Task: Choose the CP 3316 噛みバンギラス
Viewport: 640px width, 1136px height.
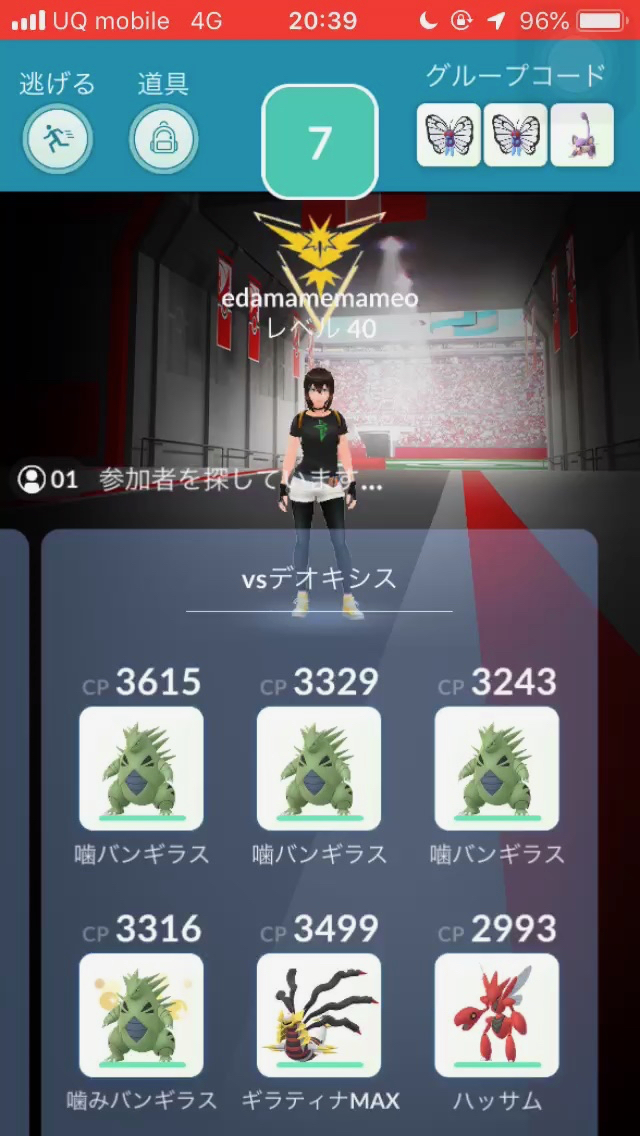Action: point(141,1015)
